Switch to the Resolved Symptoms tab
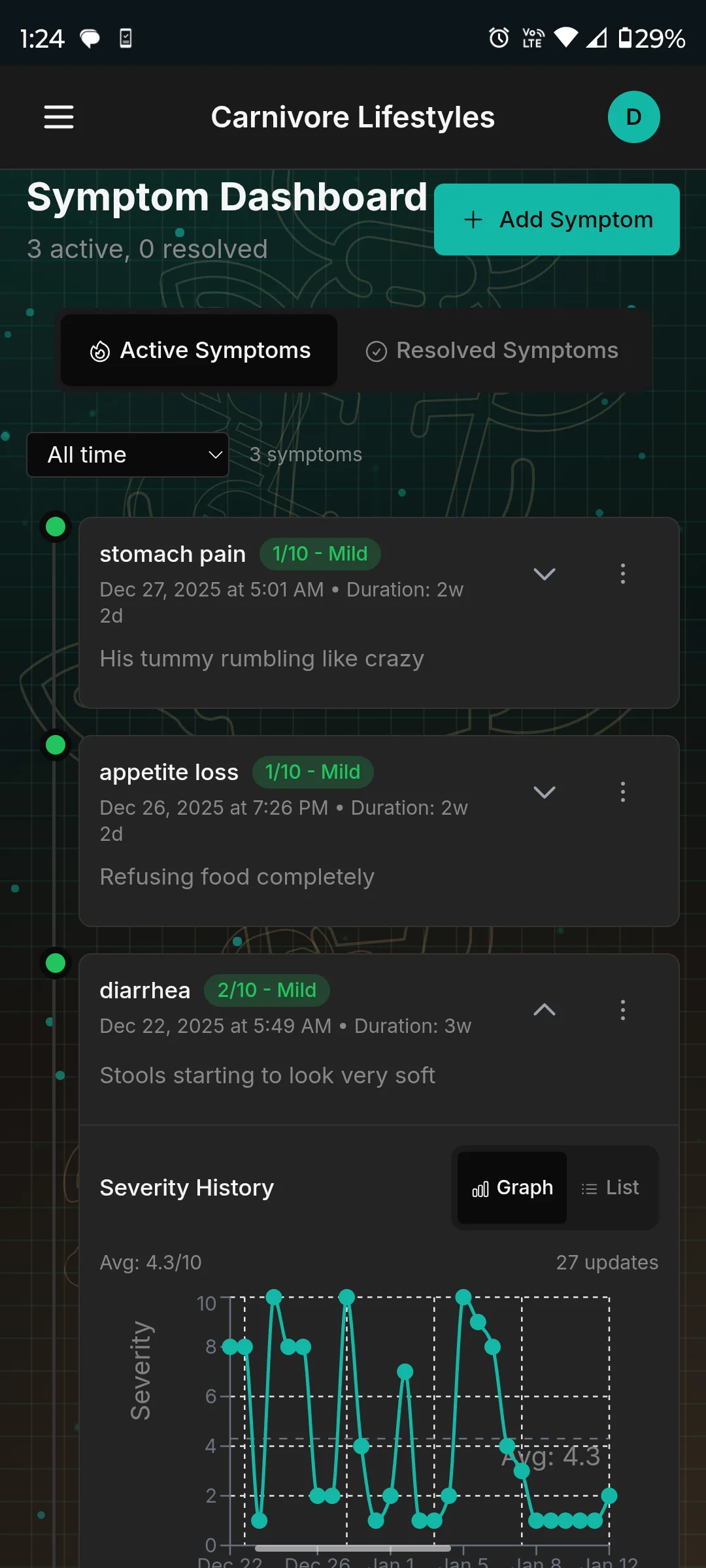Viewport: 706px width, 1568px height. pyautogui.click(x=492, y=350)
